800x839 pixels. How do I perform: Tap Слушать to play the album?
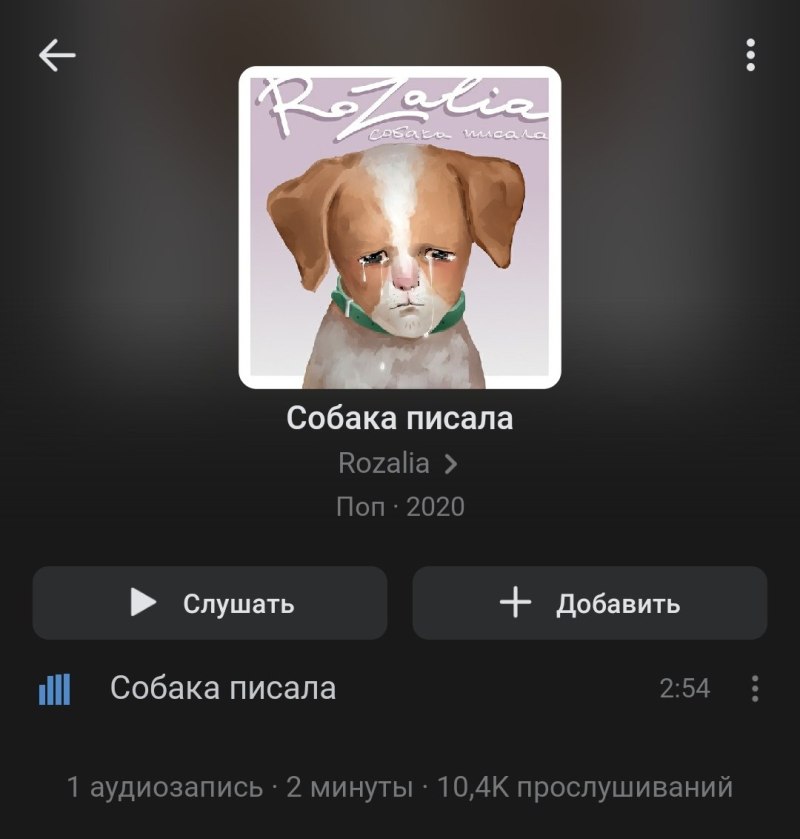(x=210, y=603)
